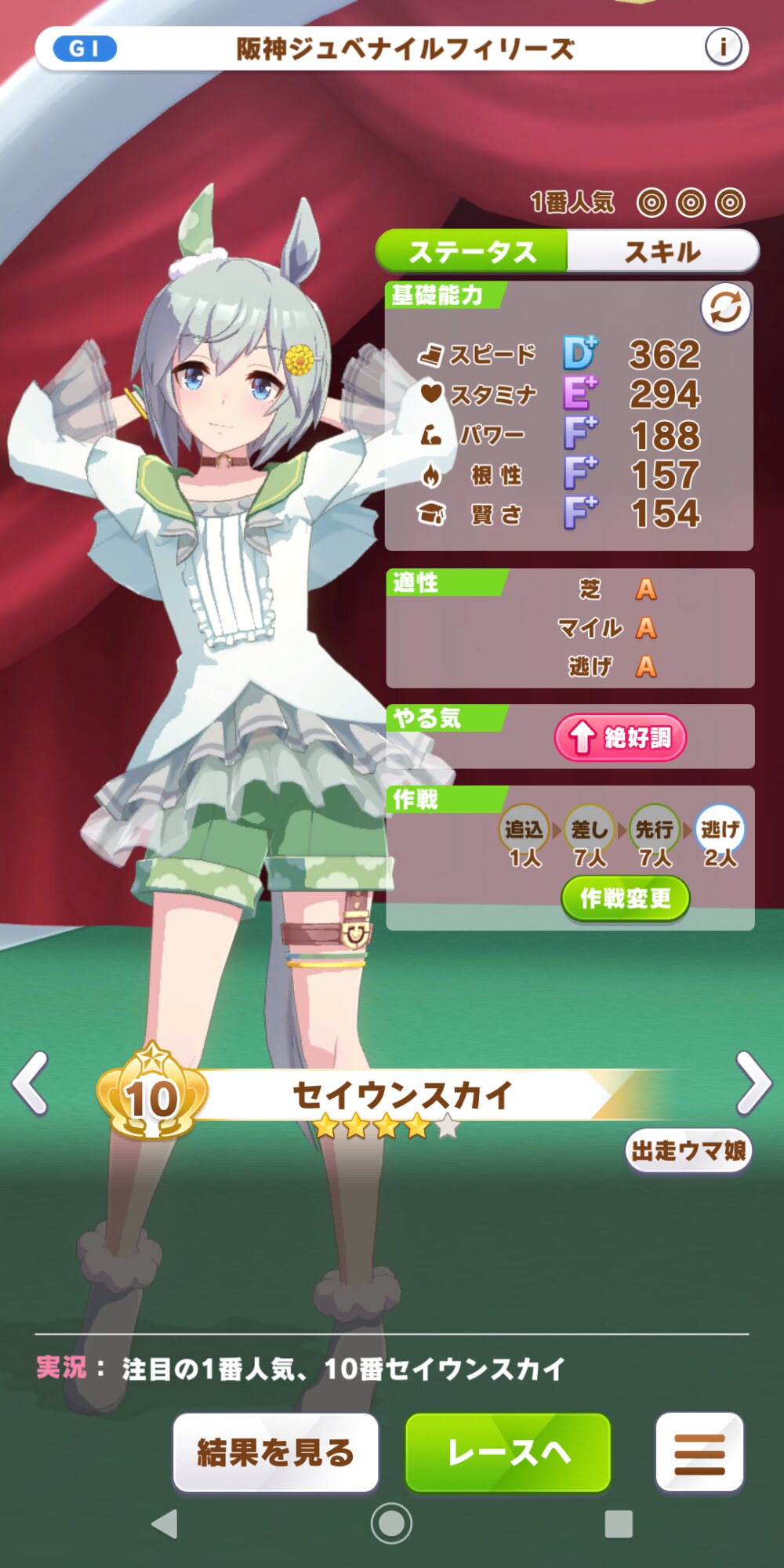Select the ステータス tab
This screenshot has width=784, height=1568.
[x=472, y=252]
